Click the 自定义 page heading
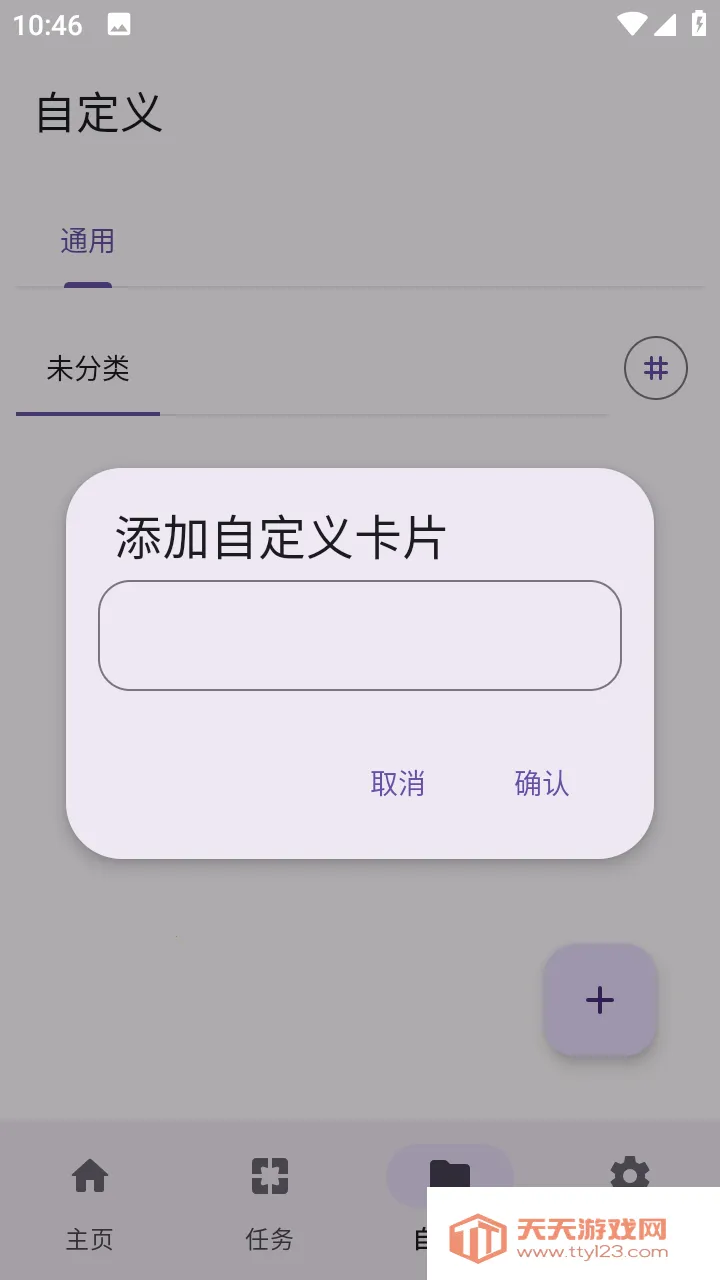 point(98,114)
